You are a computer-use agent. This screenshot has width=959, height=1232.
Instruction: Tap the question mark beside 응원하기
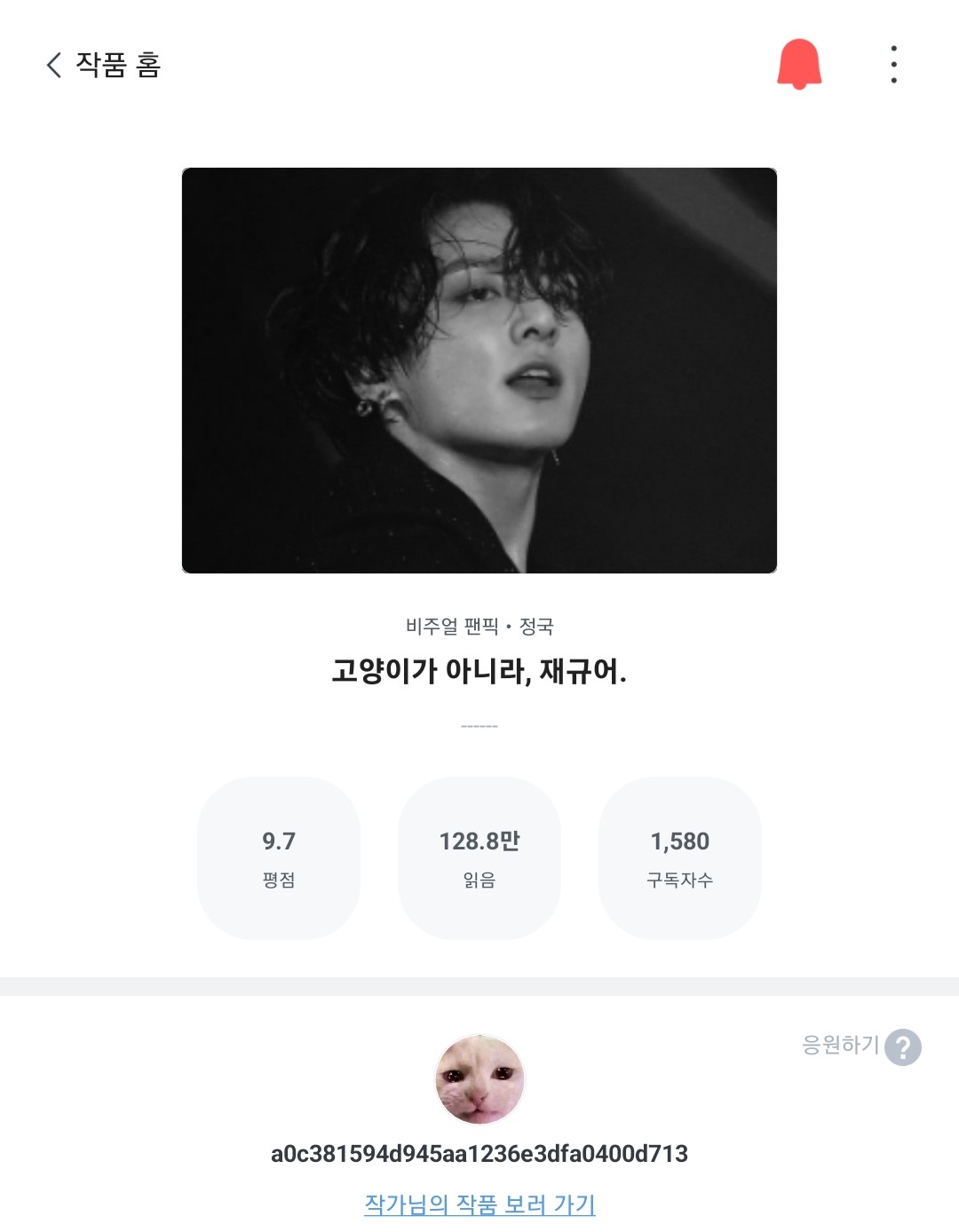tap(903, 1047)
